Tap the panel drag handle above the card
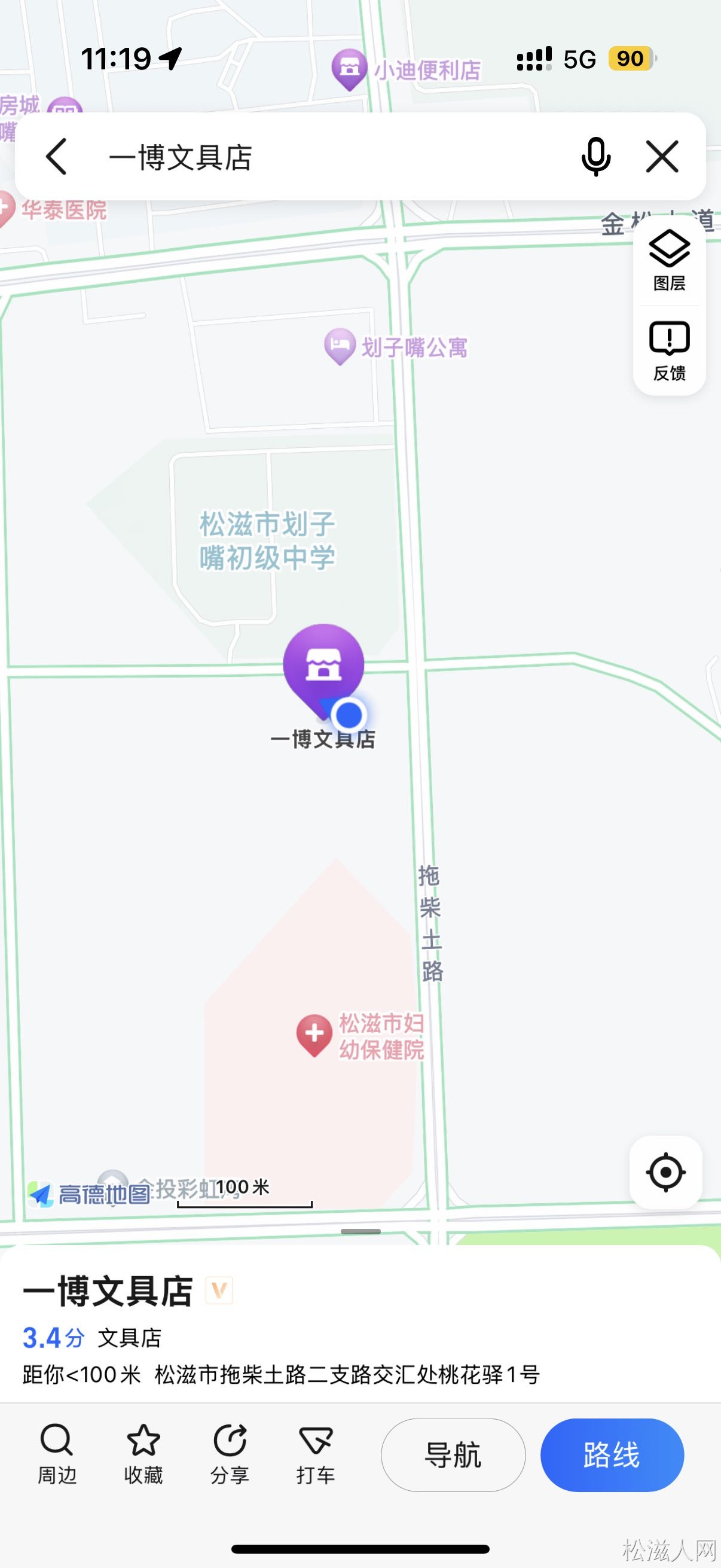This screenshot has width=721, height=1568. tap(361, 1231)
